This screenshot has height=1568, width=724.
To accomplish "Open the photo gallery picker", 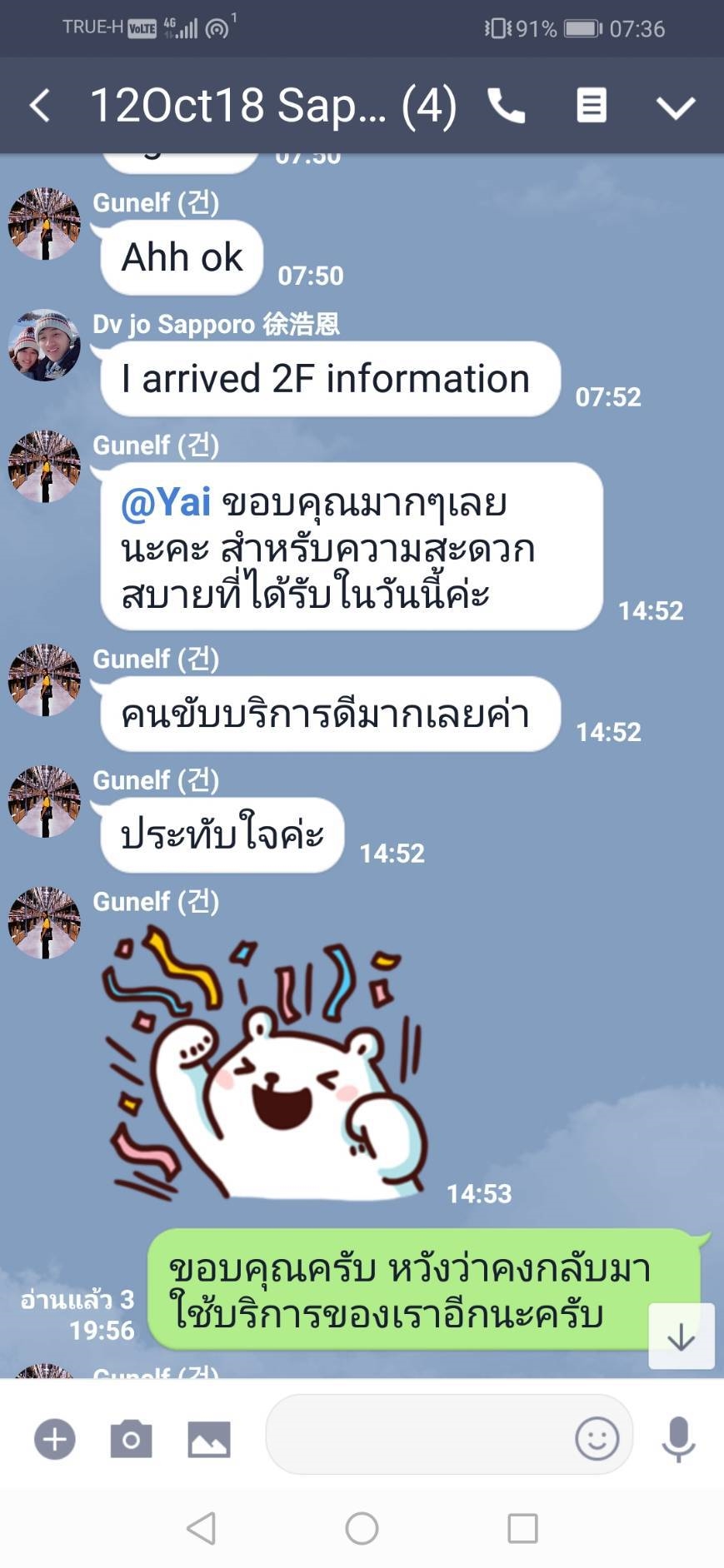I will [x=209, y=1439].
